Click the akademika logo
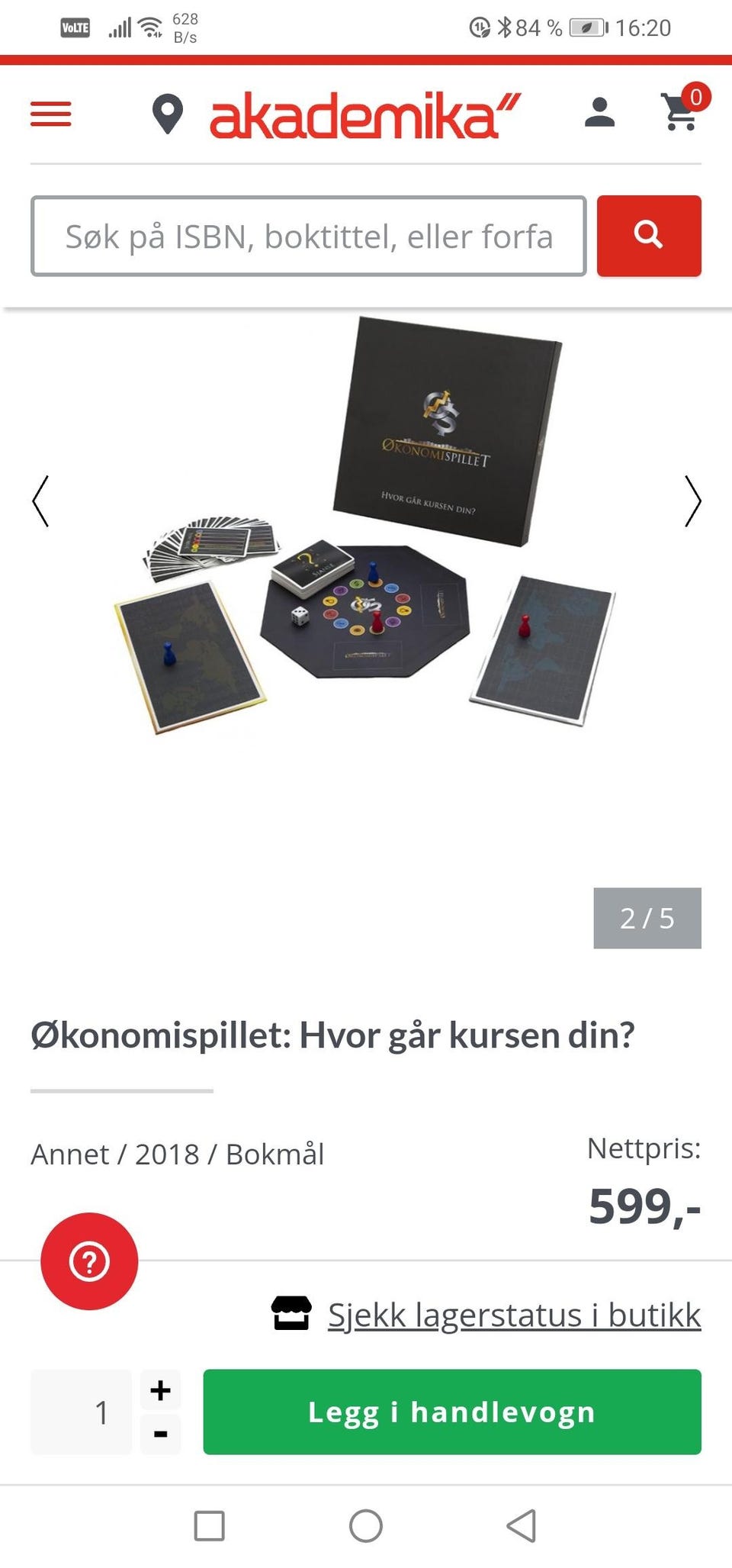The height and width of the screenshot is (1568, 732). click(364, 114)
